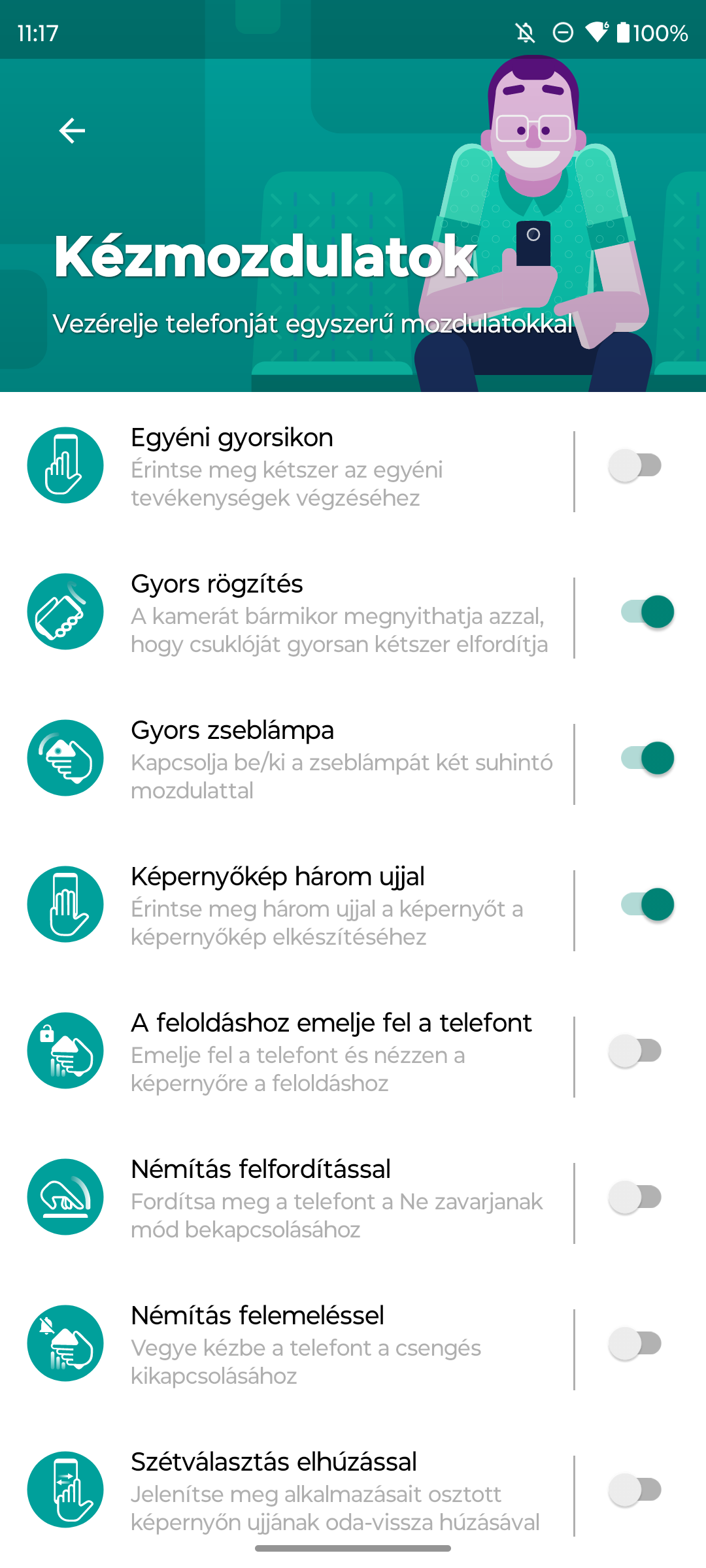Image resolution: width=706 pixels, height=1568 pixels.
Task: Disable the Gyors zseblámpa switch
Action: tap(647, 758)
